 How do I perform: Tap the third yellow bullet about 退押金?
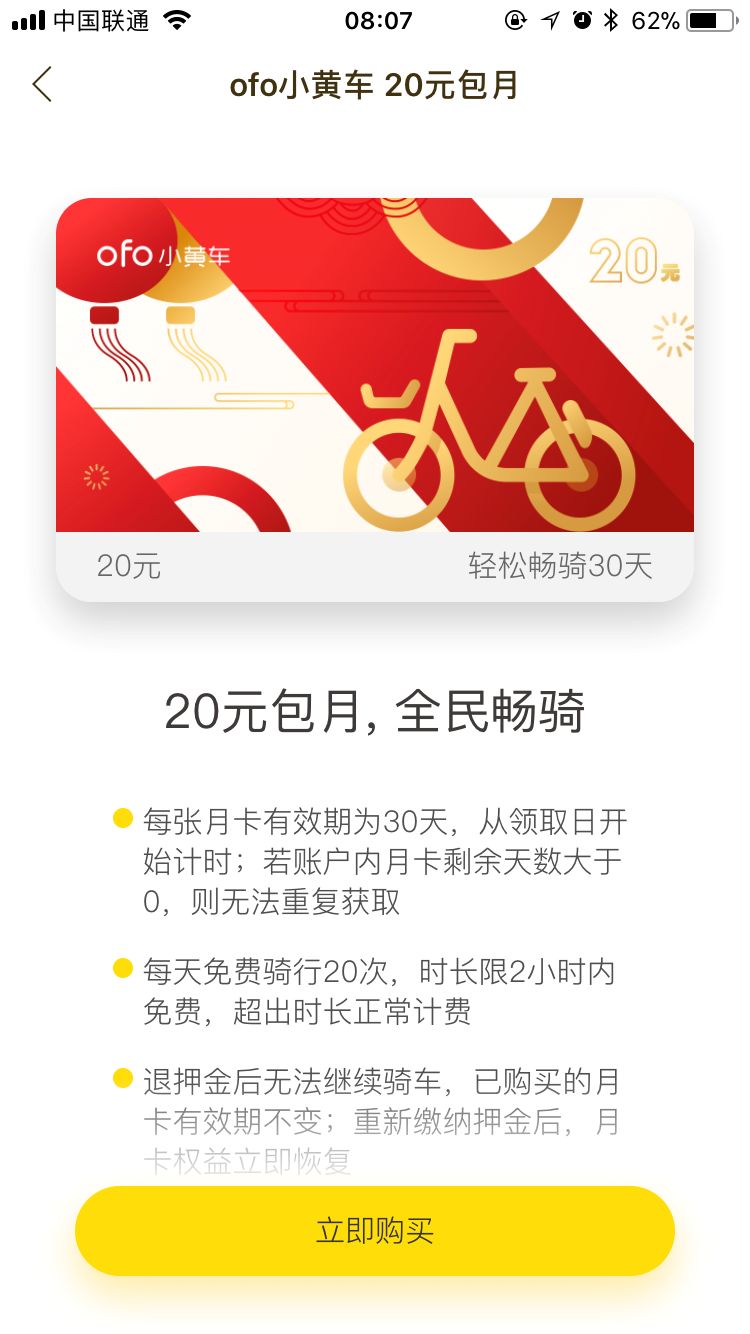point(122,1080)
